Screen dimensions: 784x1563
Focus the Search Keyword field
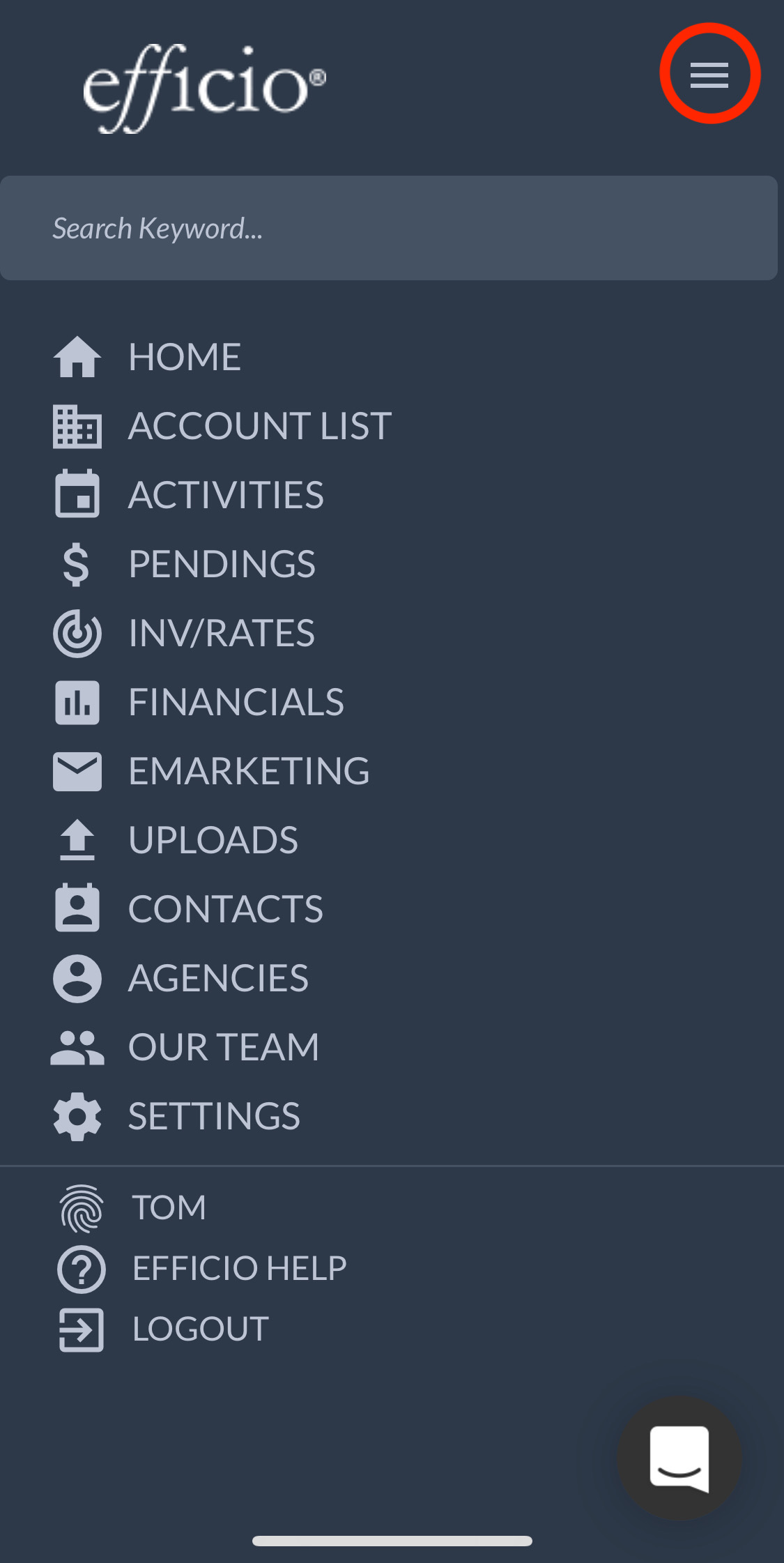pyautogui.click(x=389, y=228)
